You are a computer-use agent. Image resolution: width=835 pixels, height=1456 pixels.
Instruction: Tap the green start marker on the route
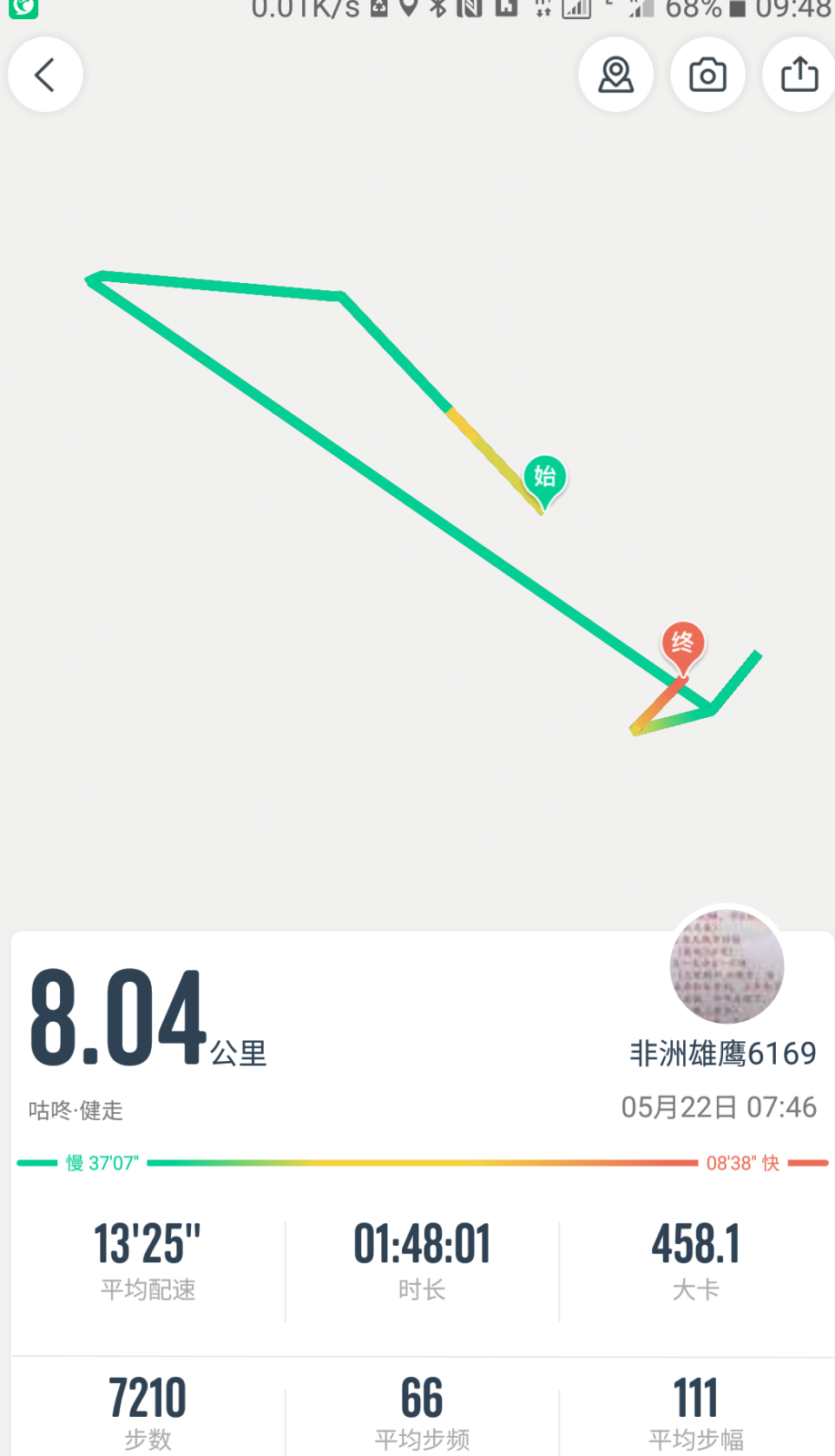[545, 477]
